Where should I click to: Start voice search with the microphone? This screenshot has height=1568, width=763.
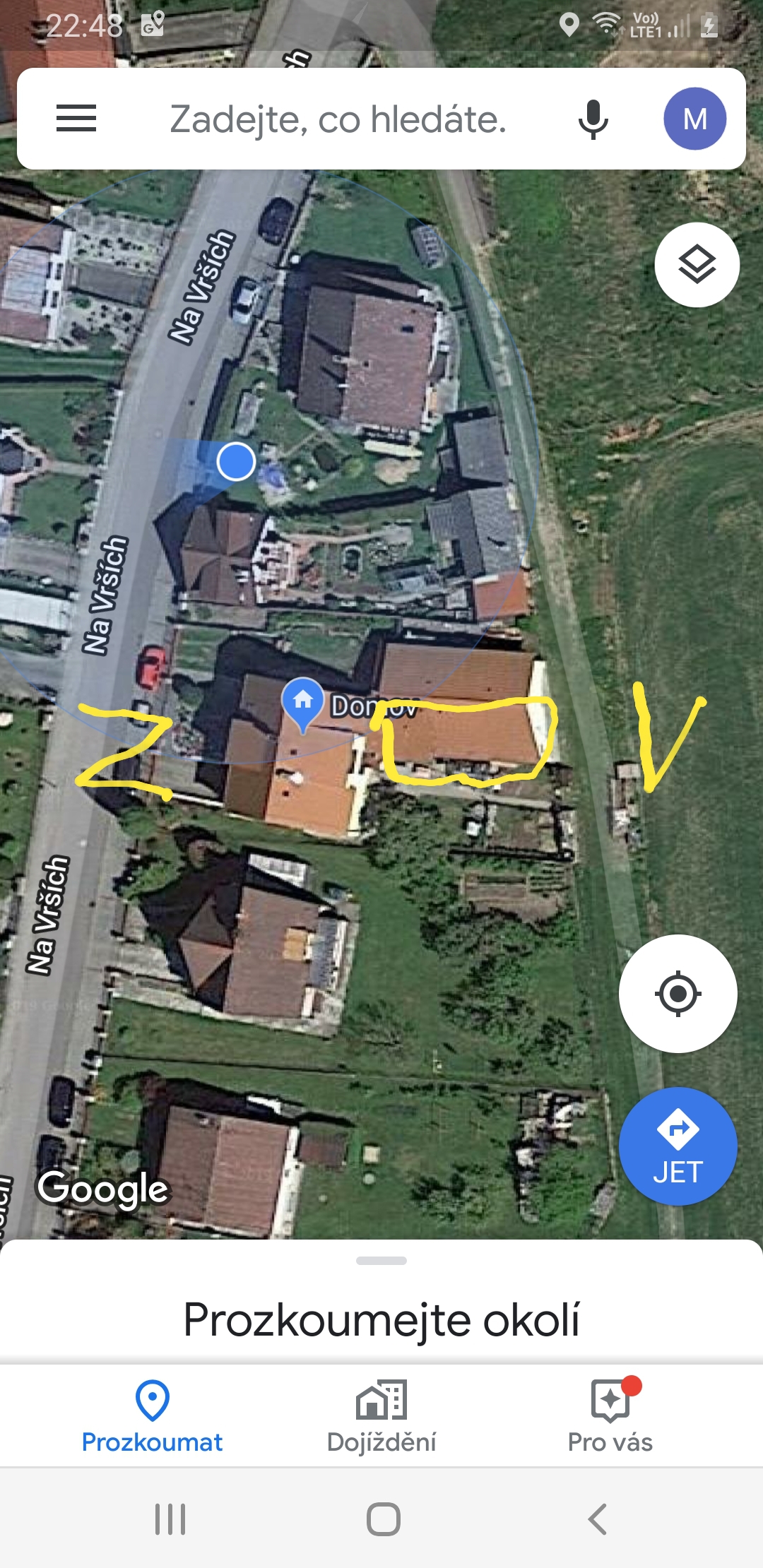[x=593, y=119]
